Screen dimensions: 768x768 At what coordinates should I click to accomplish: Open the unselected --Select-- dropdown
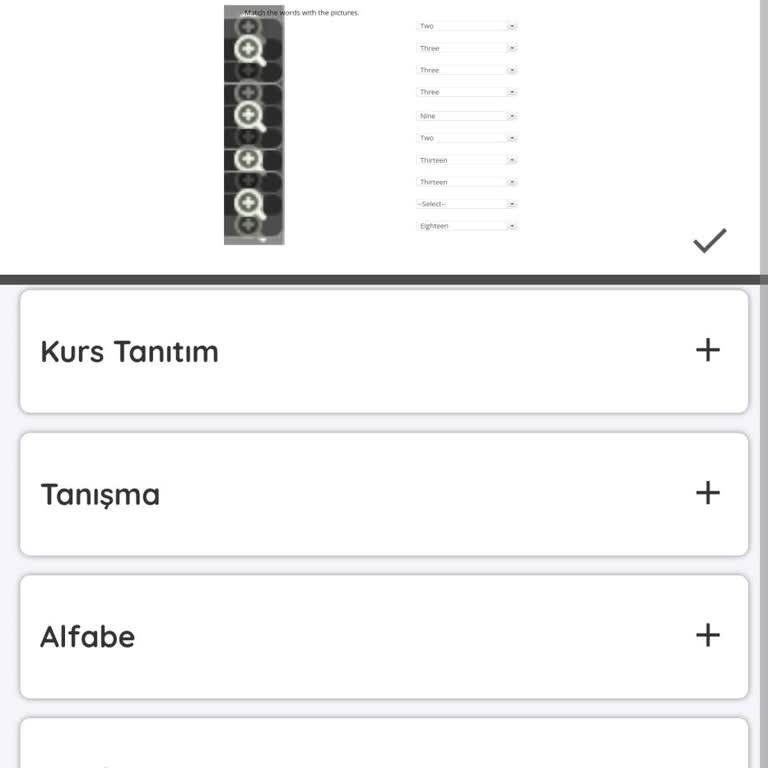[467, 204]
